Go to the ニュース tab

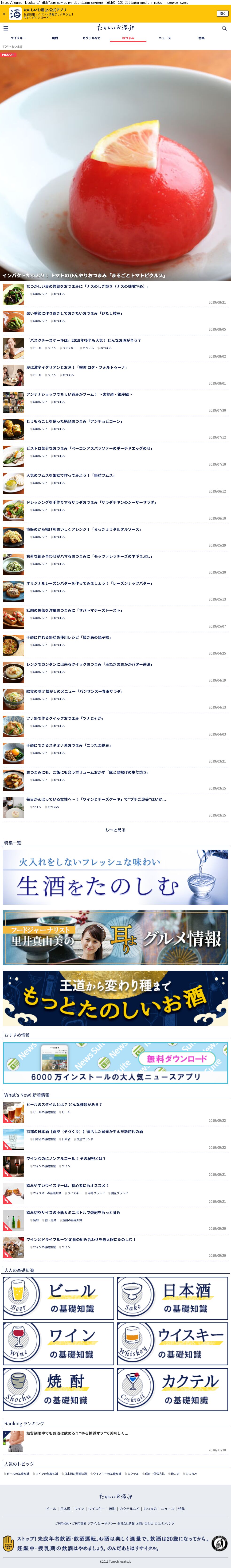click(x=164, y=38)
